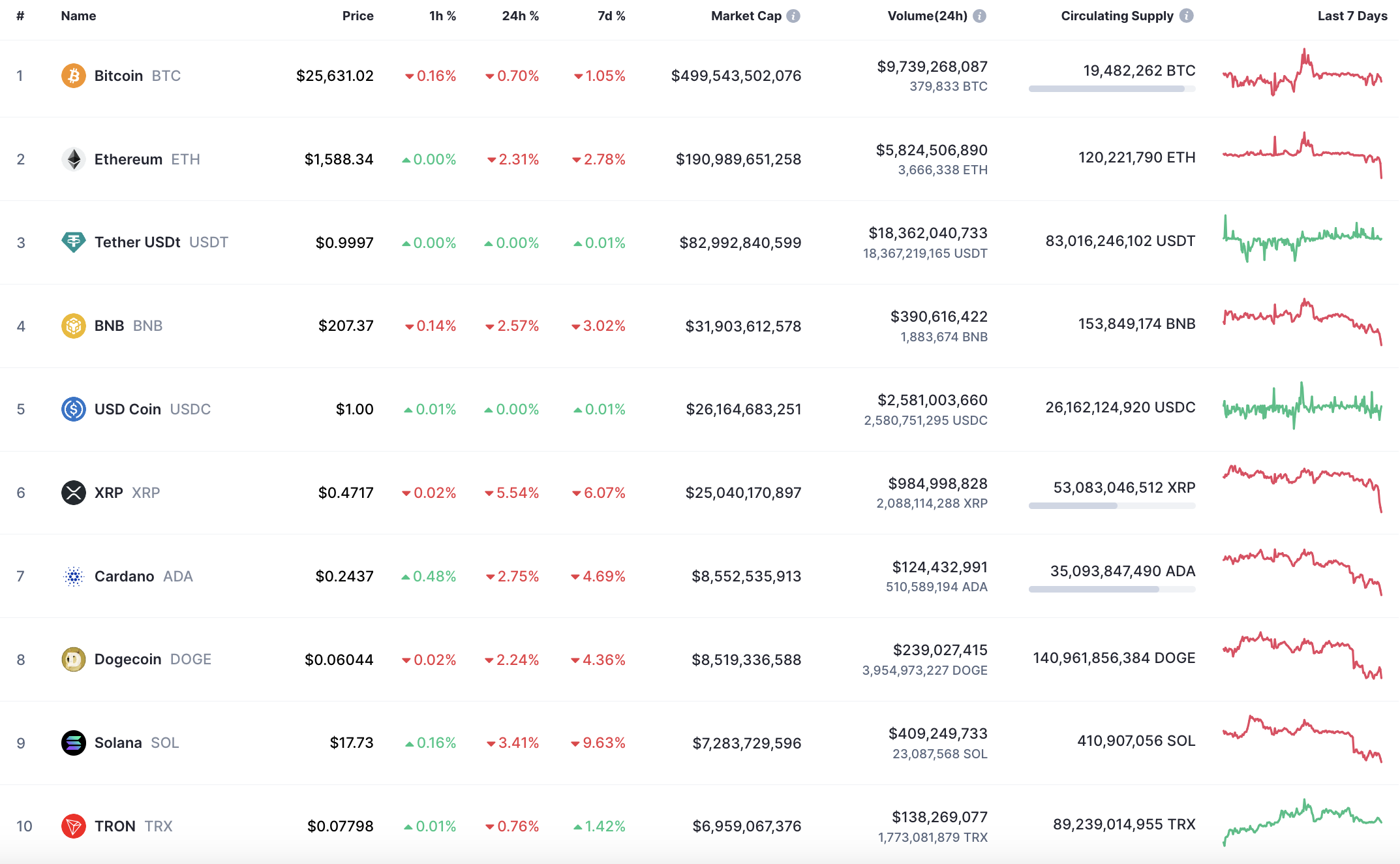
Task: Sort by the 24h % column header
Action: 520,16
